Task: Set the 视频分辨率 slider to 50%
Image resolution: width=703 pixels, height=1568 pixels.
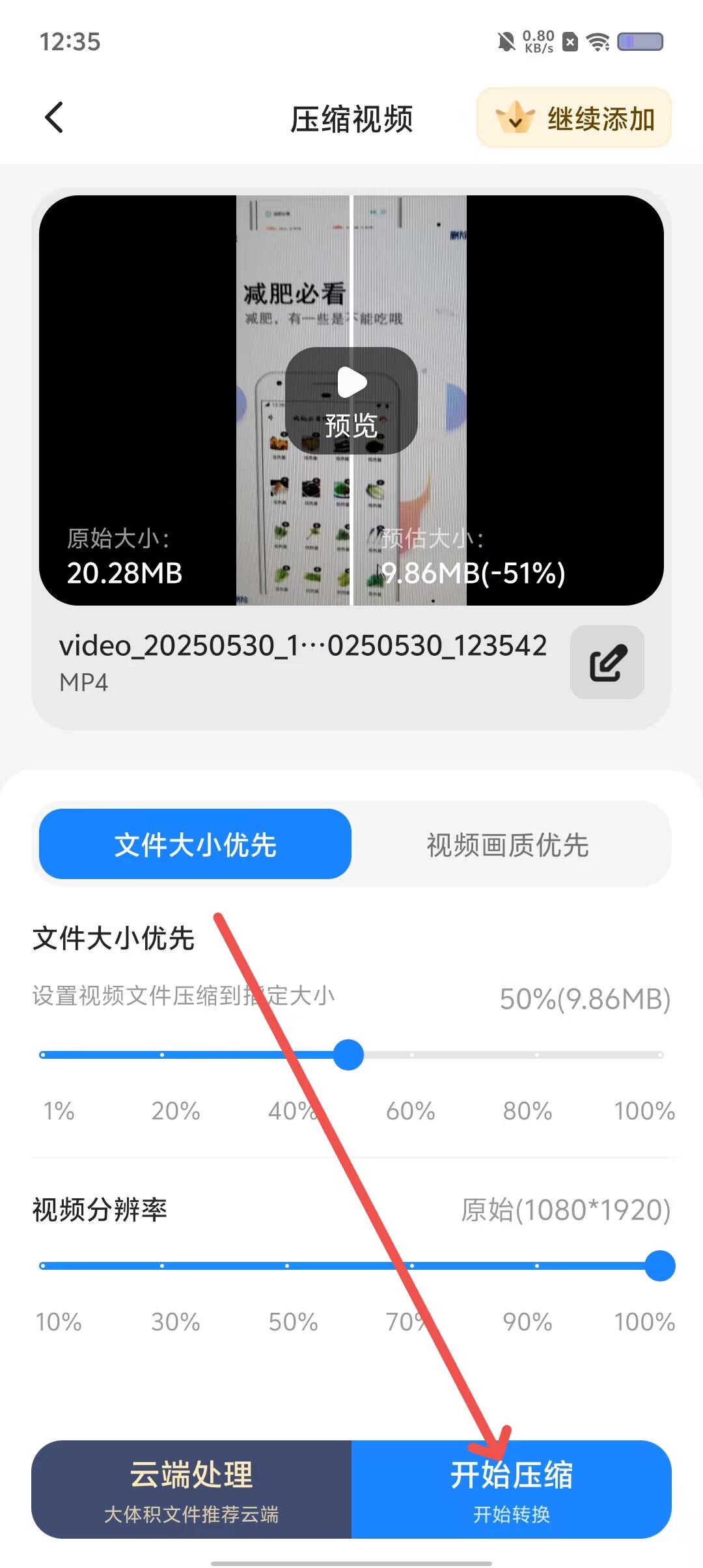Action: [287, 1265]
